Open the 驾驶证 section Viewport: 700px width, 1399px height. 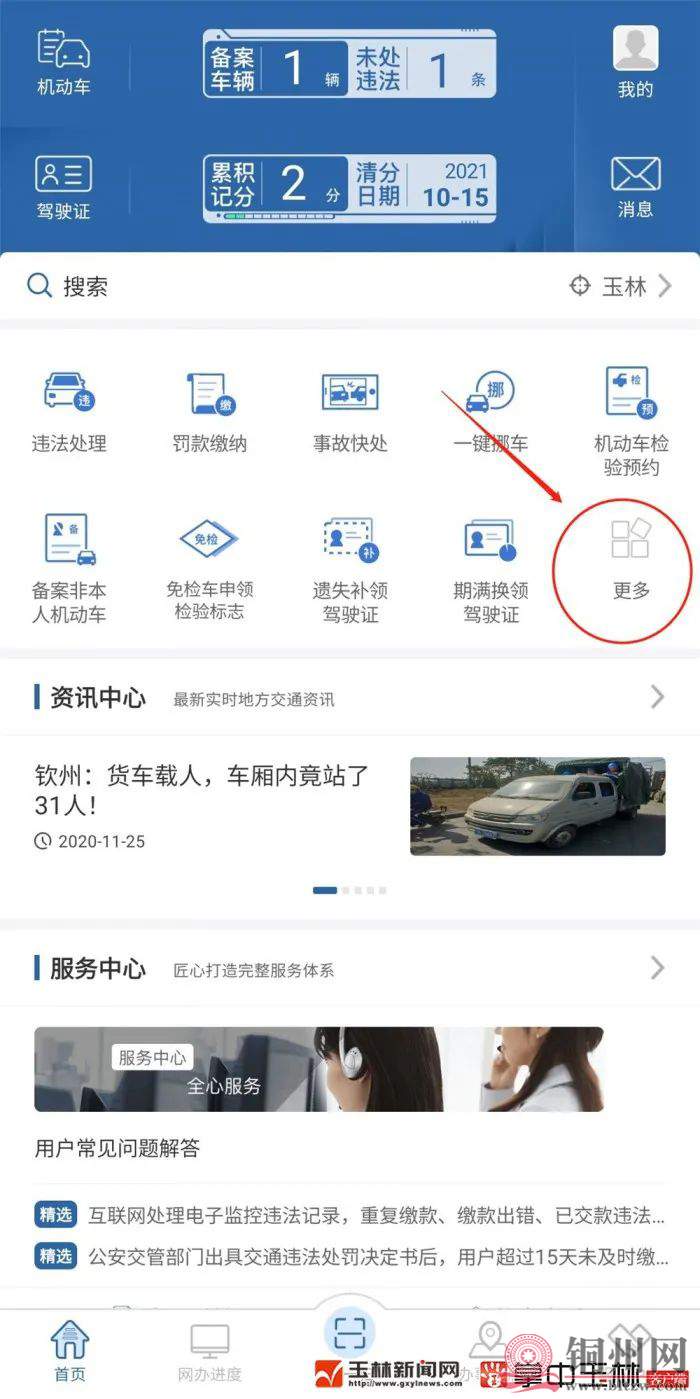point(63,187)
